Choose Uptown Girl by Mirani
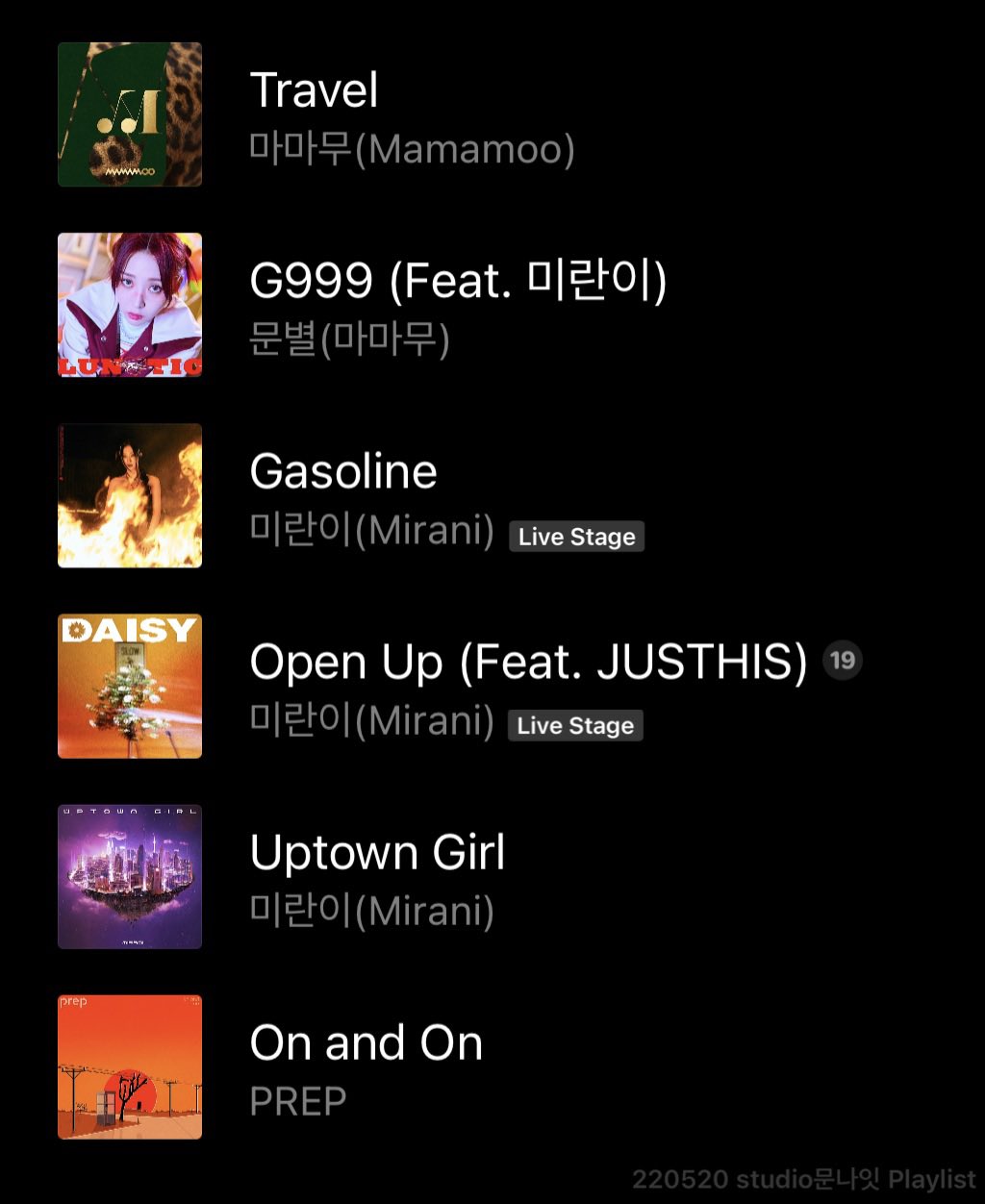 point(377,853)
